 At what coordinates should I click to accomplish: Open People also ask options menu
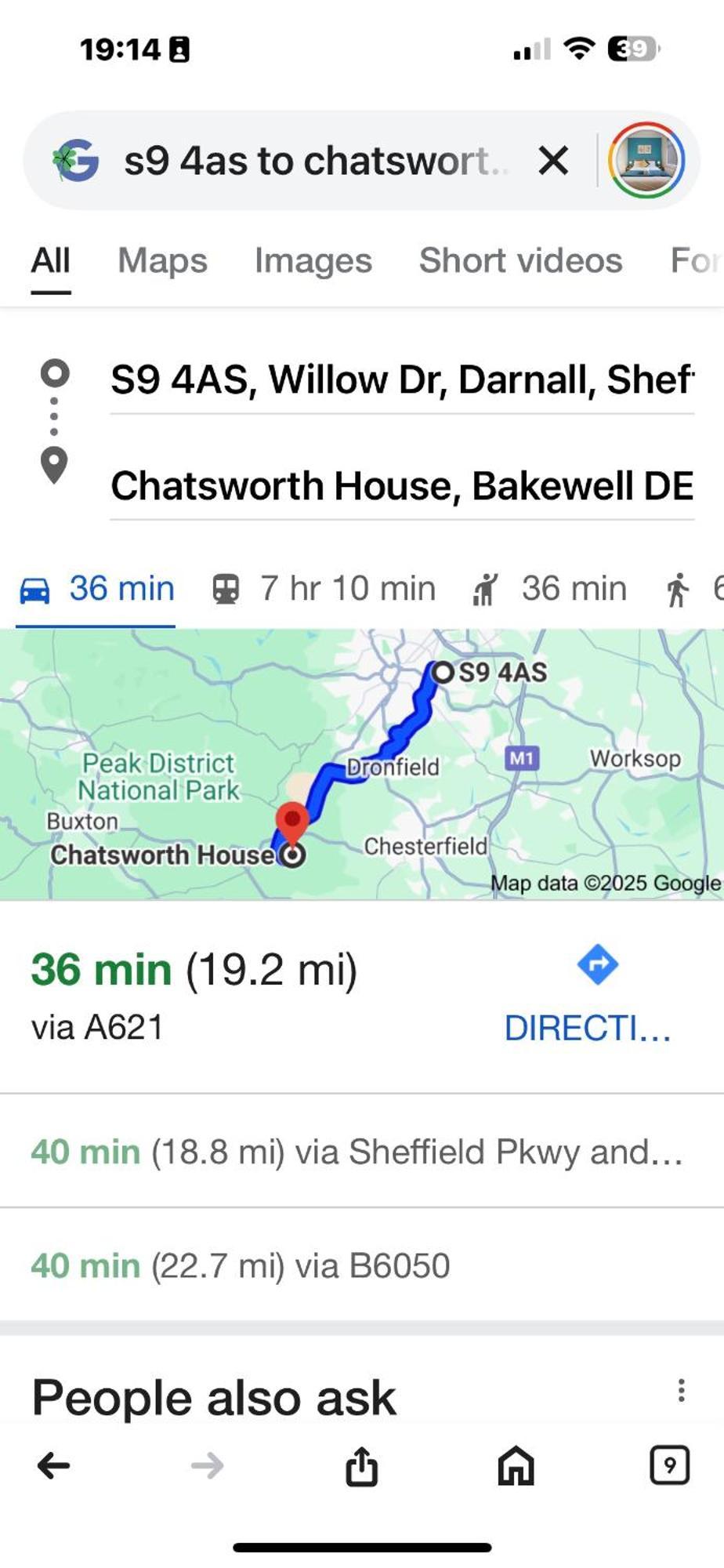point(681,1390)
